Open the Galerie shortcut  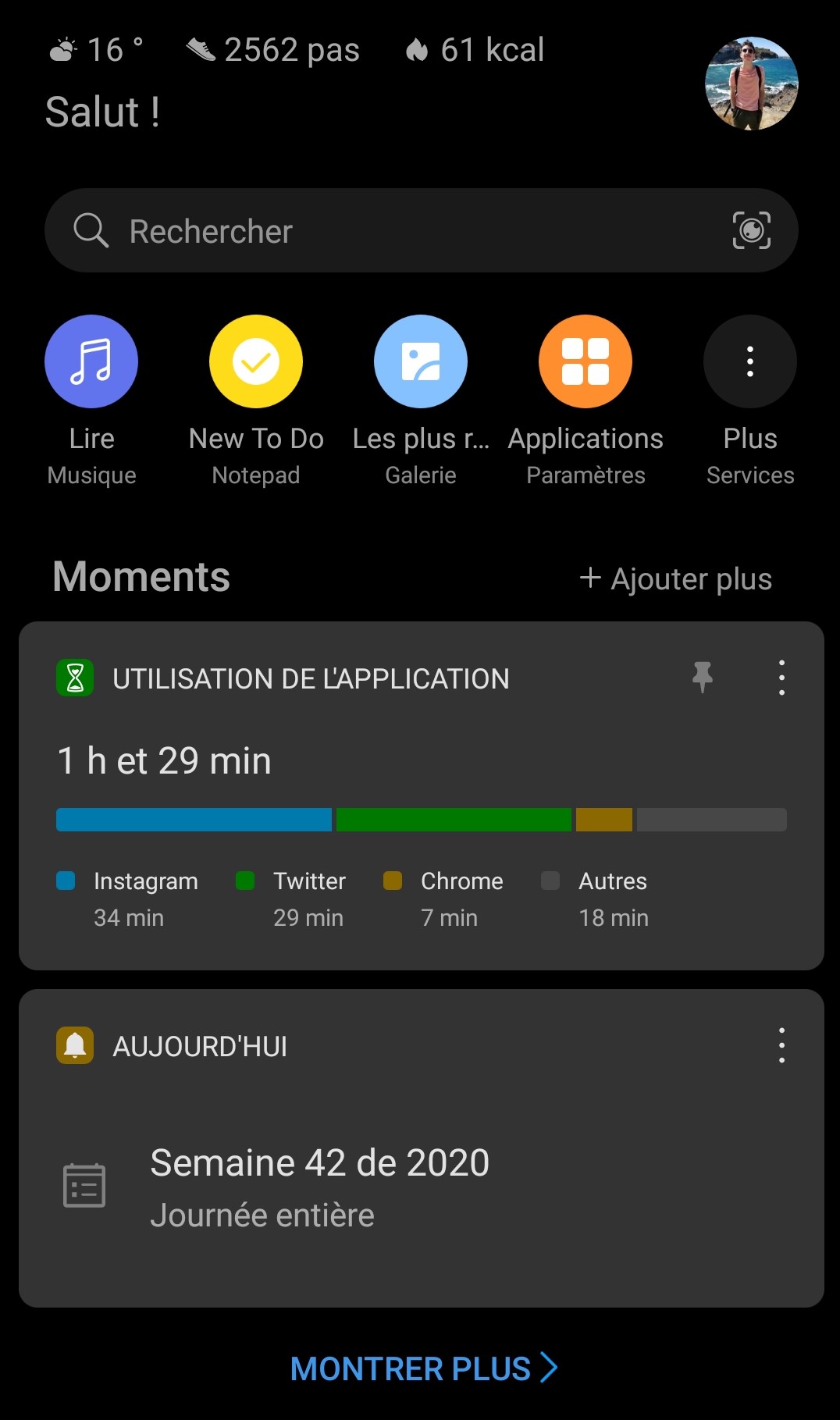coord(421,361)
